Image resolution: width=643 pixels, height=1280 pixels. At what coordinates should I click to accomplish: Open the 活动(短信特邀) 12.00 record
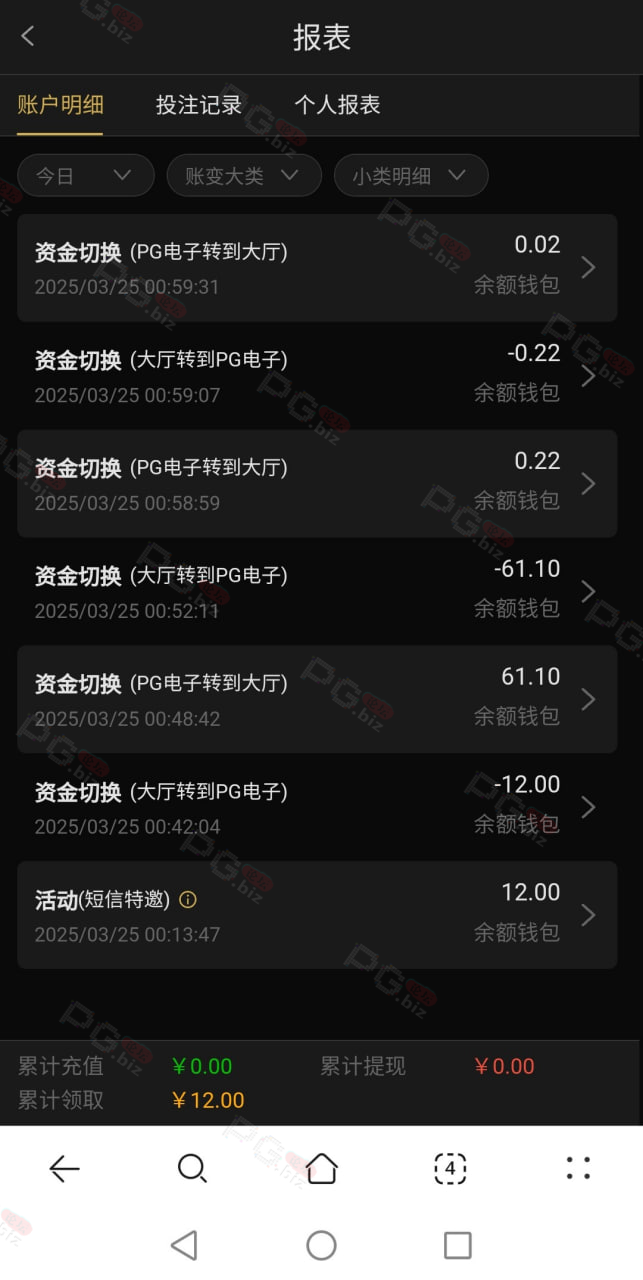pyautogui.click(x=317, y=916)
